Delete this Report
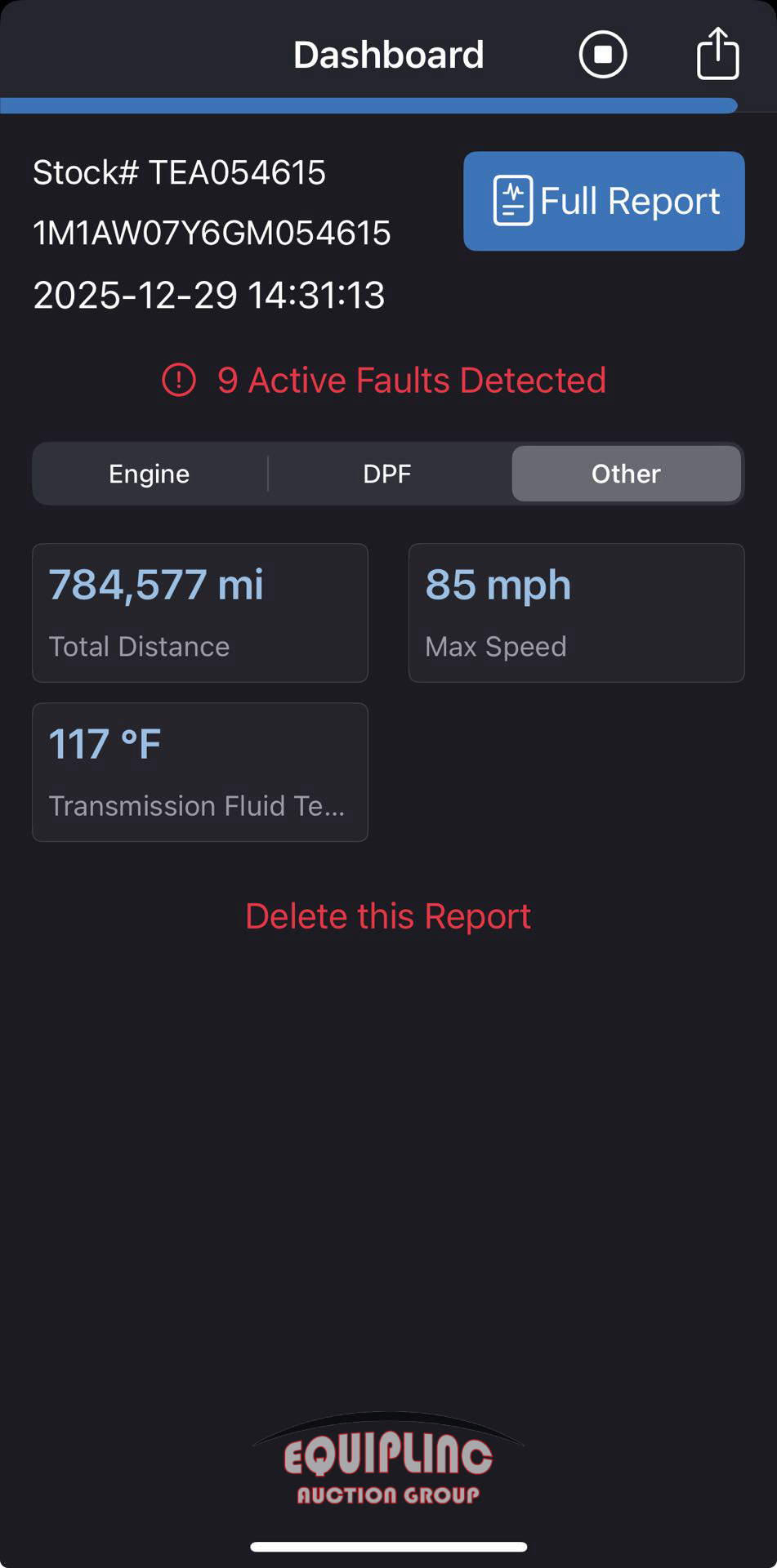 tap(388, 916)
